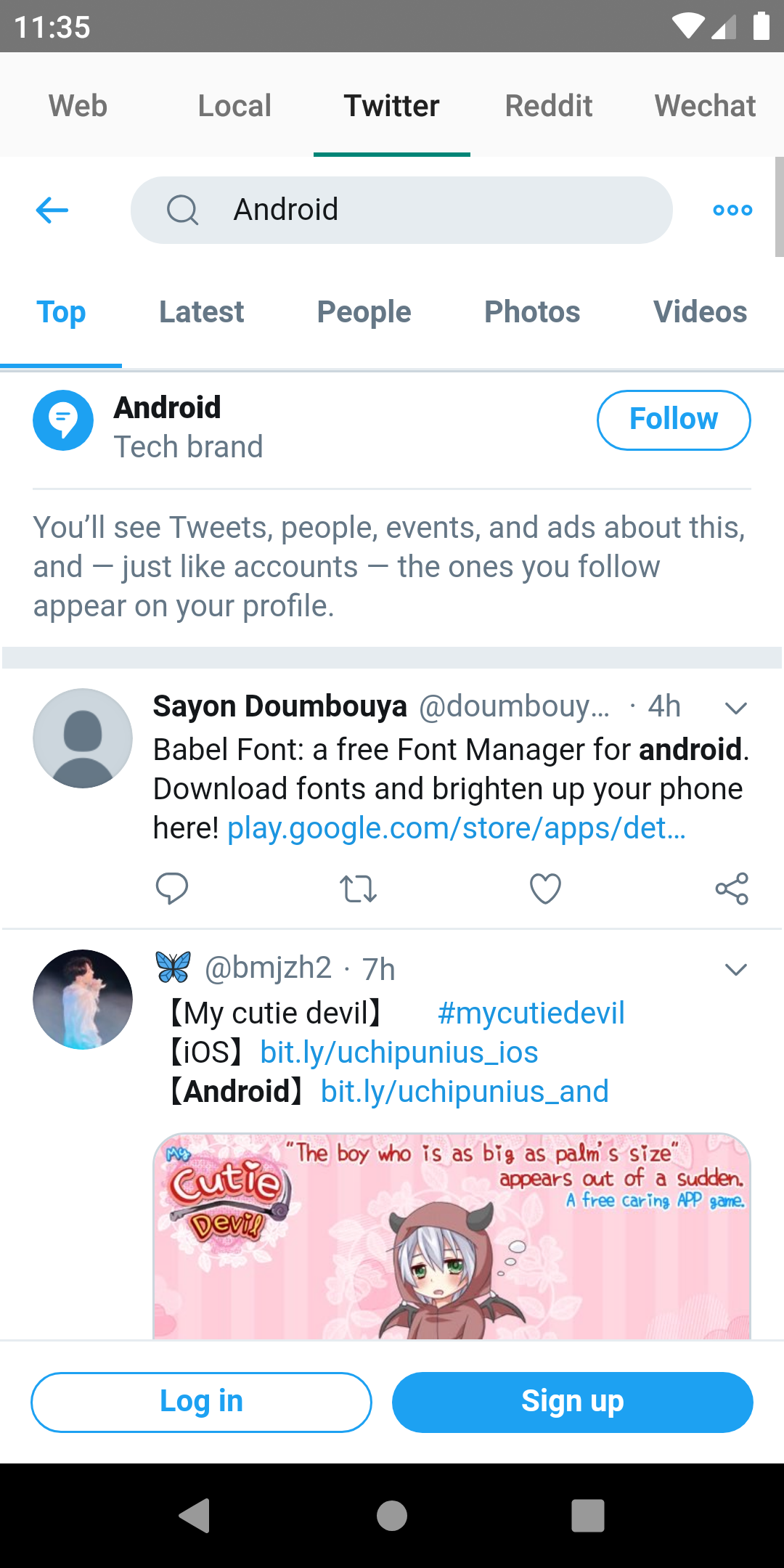
Task: Open the Wechat tab
Action: click(x=706, y=106)
